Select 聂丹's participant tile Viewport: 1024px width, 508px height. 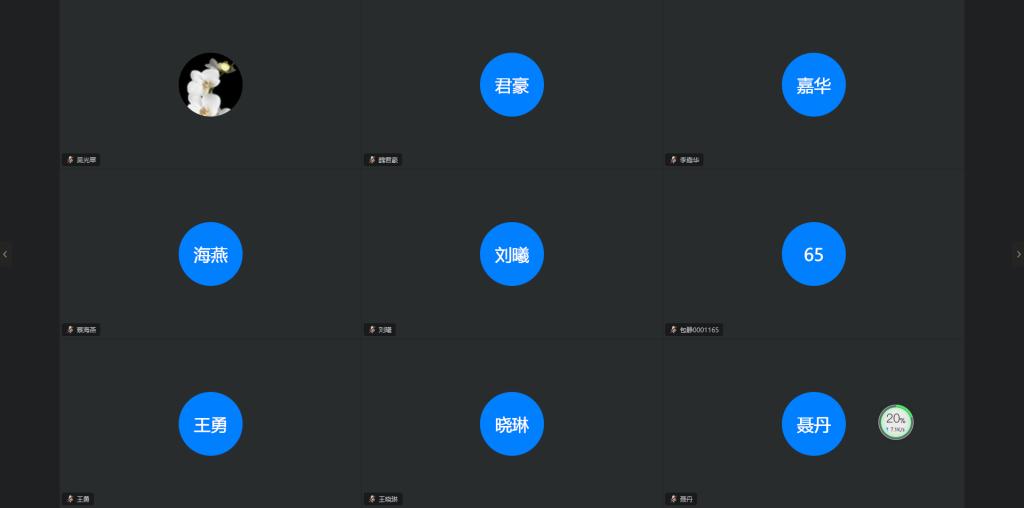tap(814, 424)
